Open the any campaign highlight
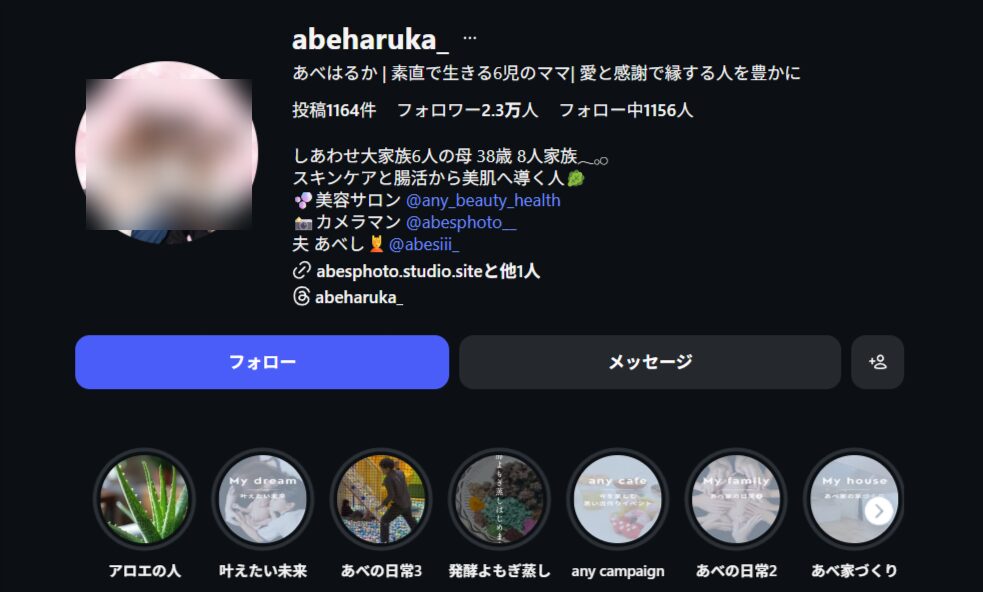 [x=617, y=498]
